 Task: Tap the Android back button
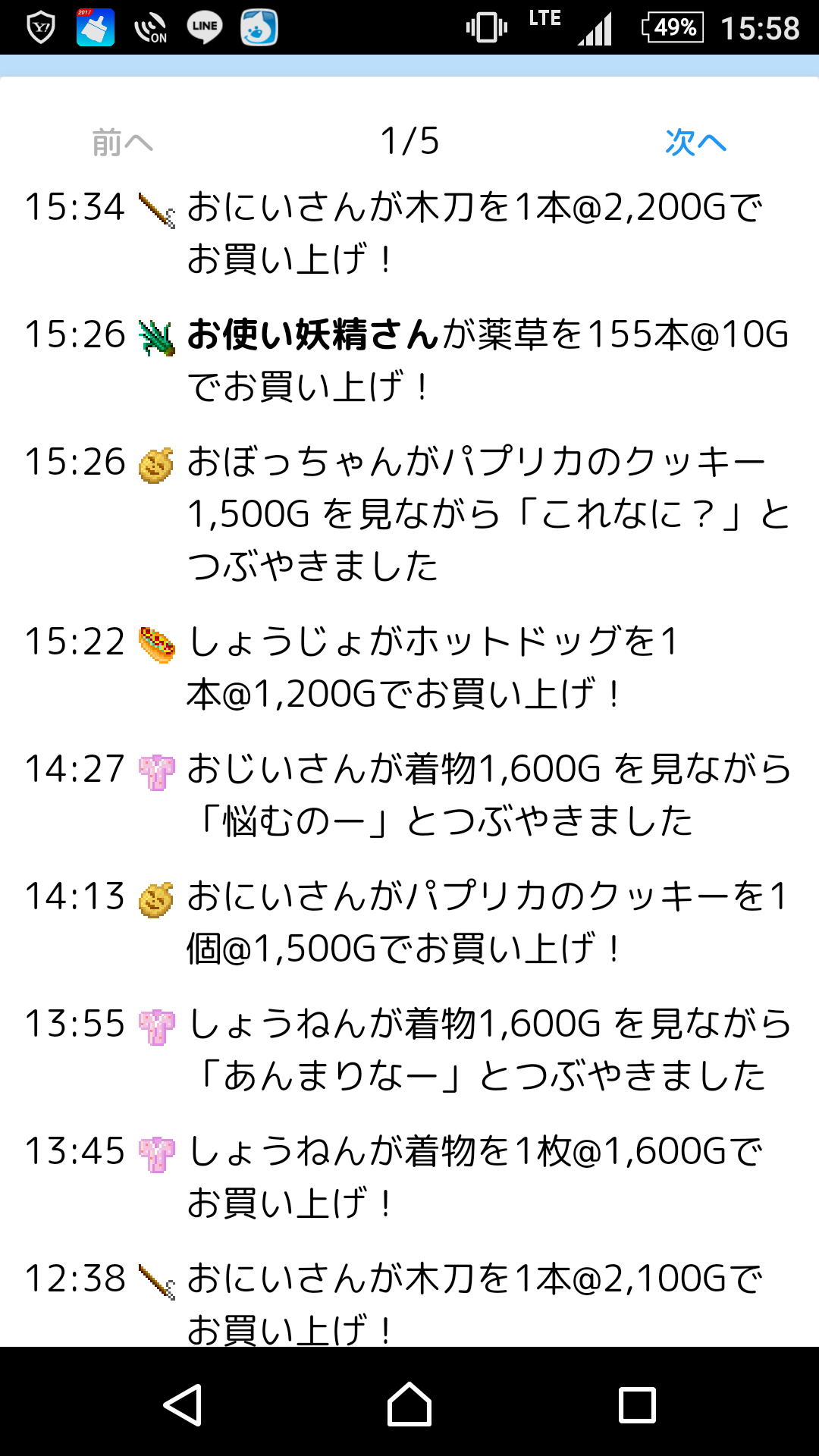click(183, 1404)
